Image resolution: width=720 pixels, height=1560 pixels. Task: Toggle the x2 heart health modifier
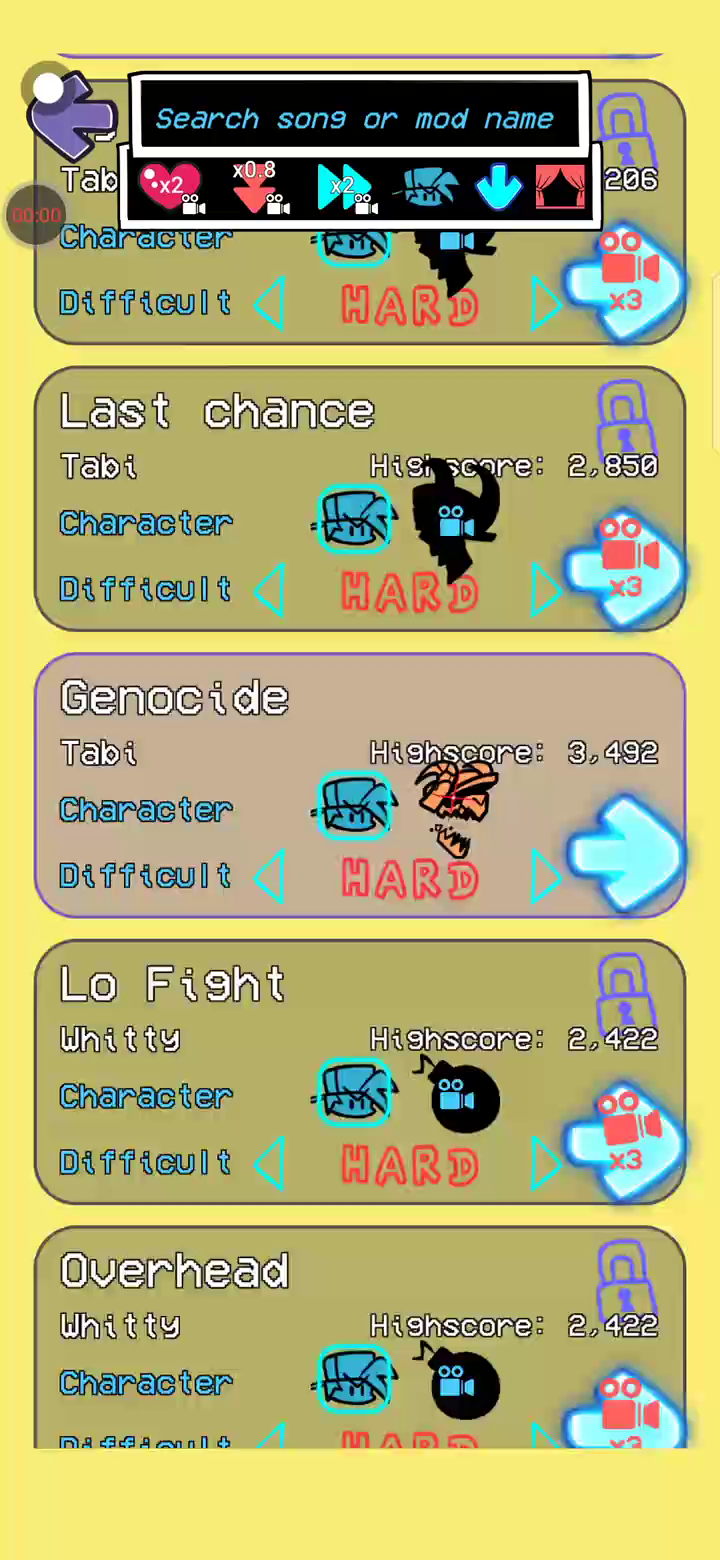170,186
